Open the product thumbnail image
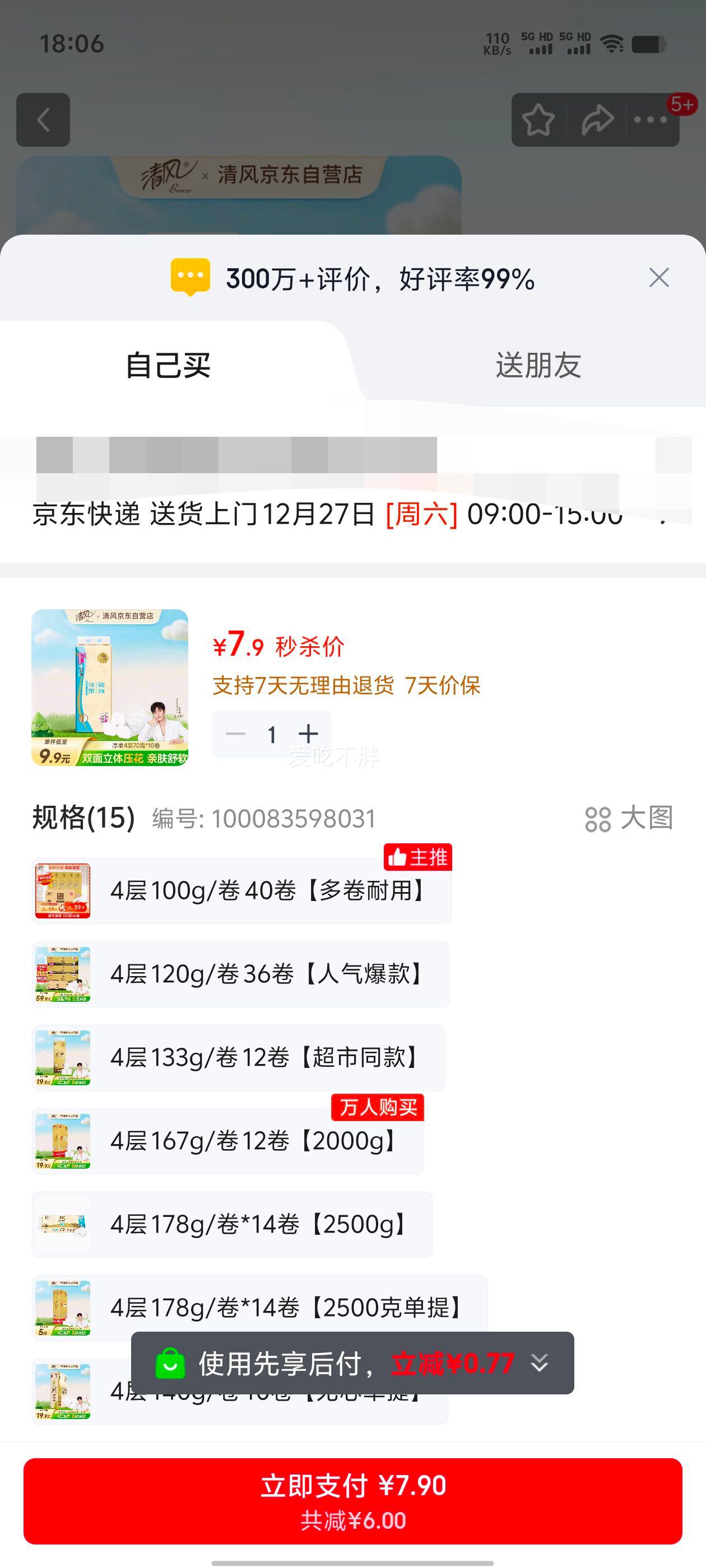The height and width of the screenshot is (1568, 706). tap(110, 687)
